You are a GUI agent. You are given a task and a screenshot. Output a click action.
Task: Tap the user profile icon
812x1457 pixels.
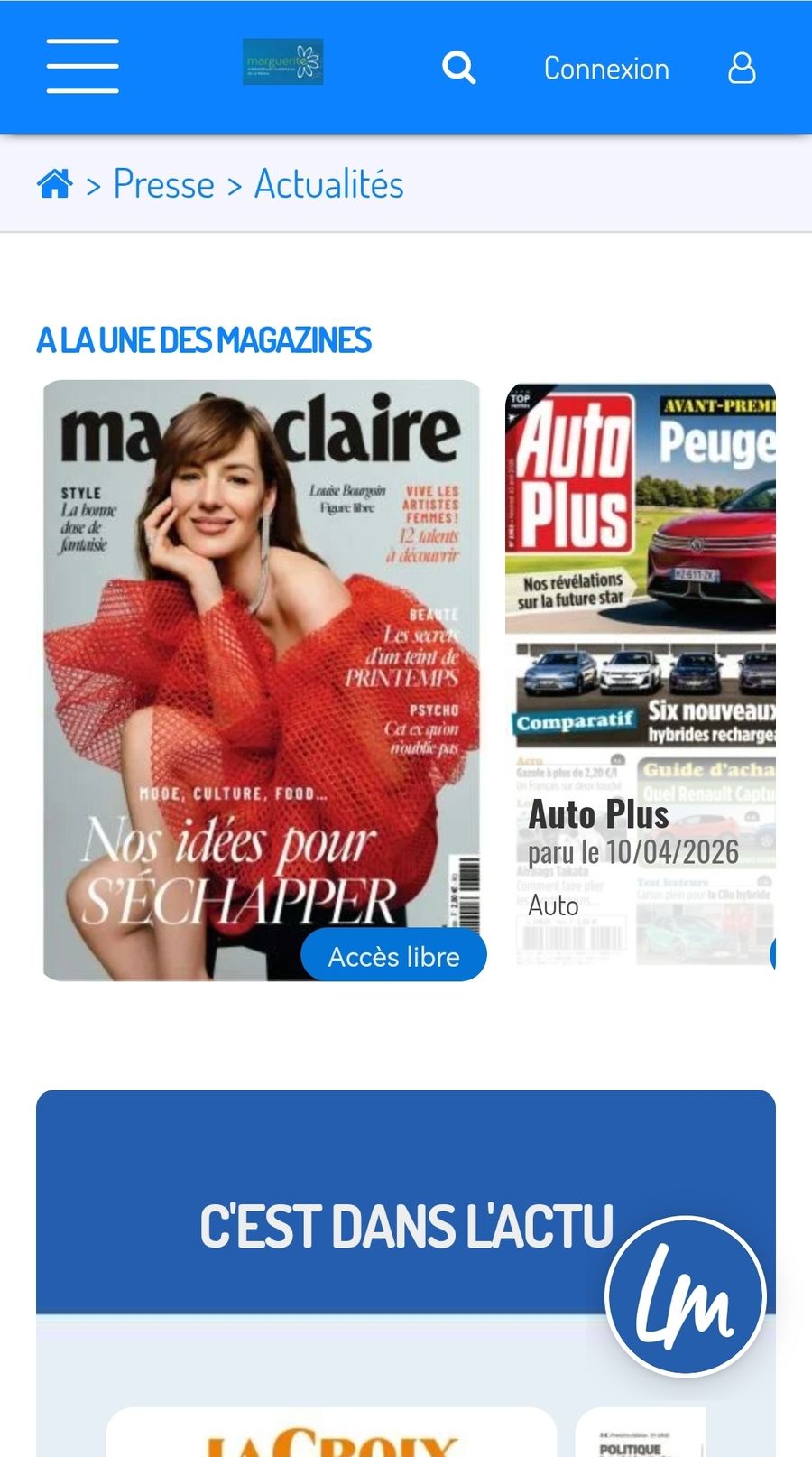point(742,68)
